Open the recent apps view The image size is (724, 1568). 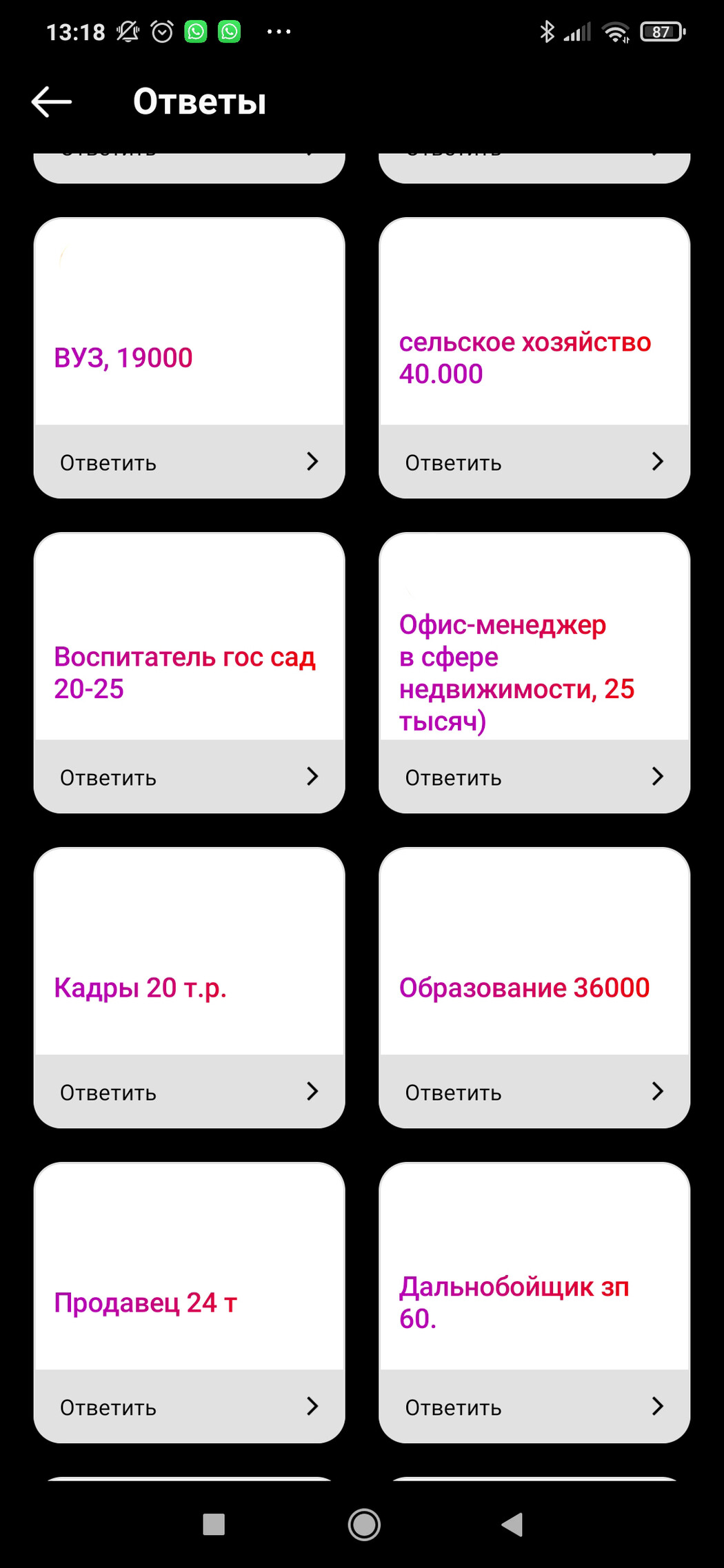pyautogui.click(x=214, y=1524)
